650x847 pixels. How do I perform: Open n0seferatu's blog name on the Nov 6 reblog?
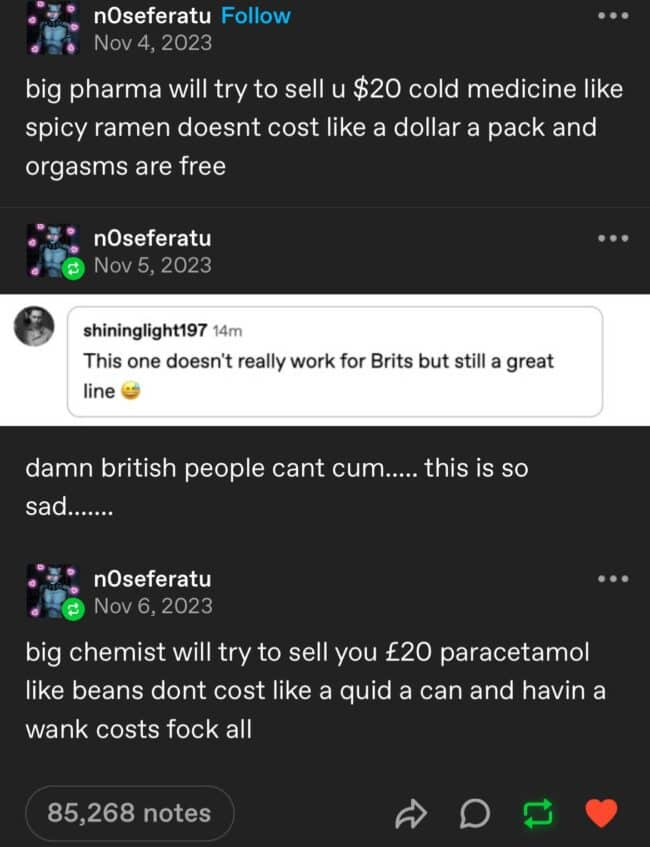pos(152,579)
